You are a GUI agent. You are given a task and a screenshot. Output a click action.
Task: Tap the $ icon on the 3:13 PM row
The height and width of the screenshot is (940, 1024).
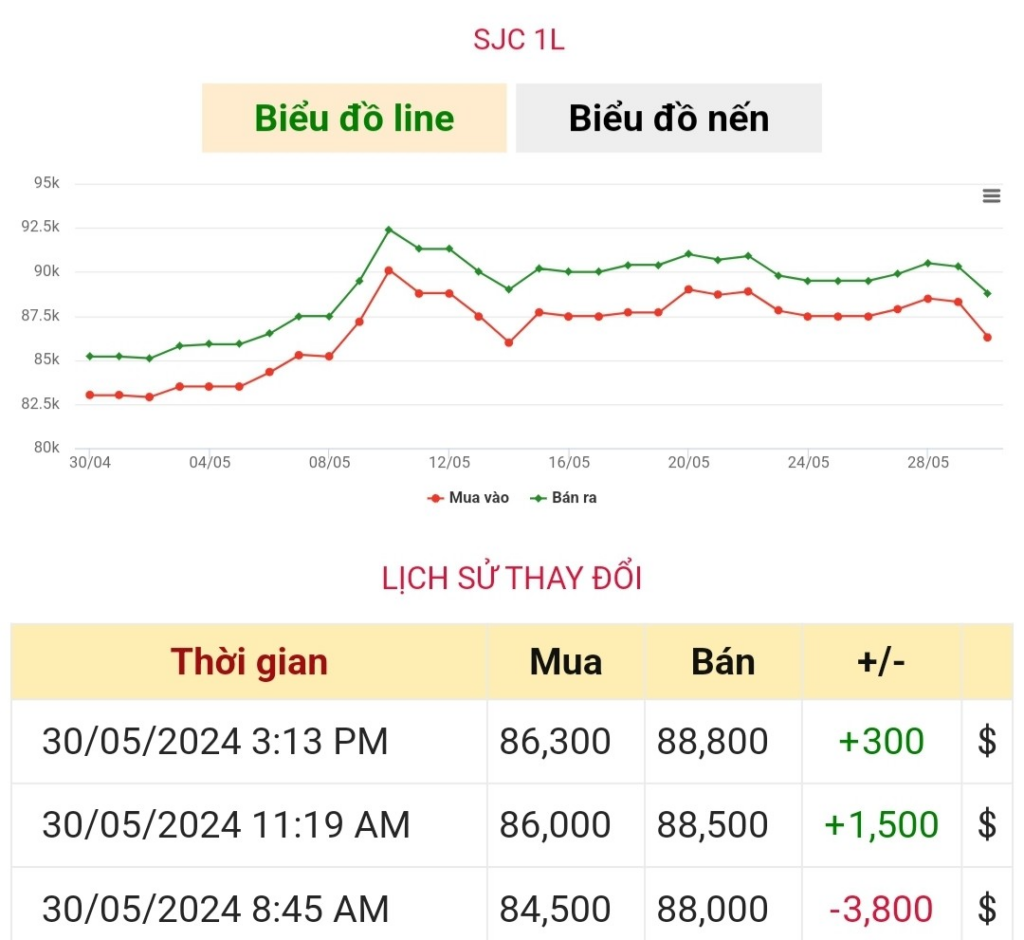tap(987, 741)
